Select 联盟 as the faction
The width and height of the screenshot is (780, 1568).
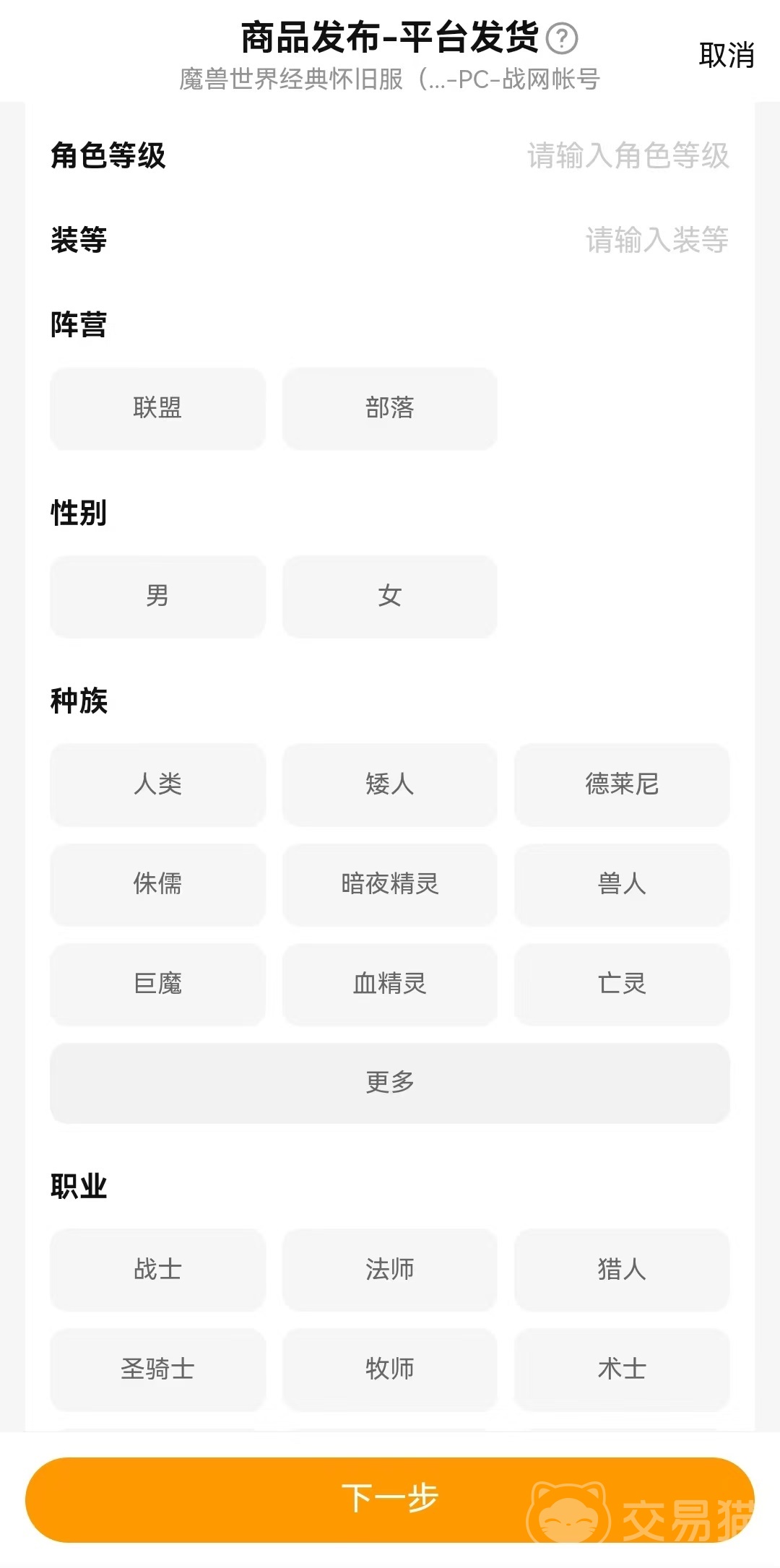pyautogui.click(x=157, y=408)
